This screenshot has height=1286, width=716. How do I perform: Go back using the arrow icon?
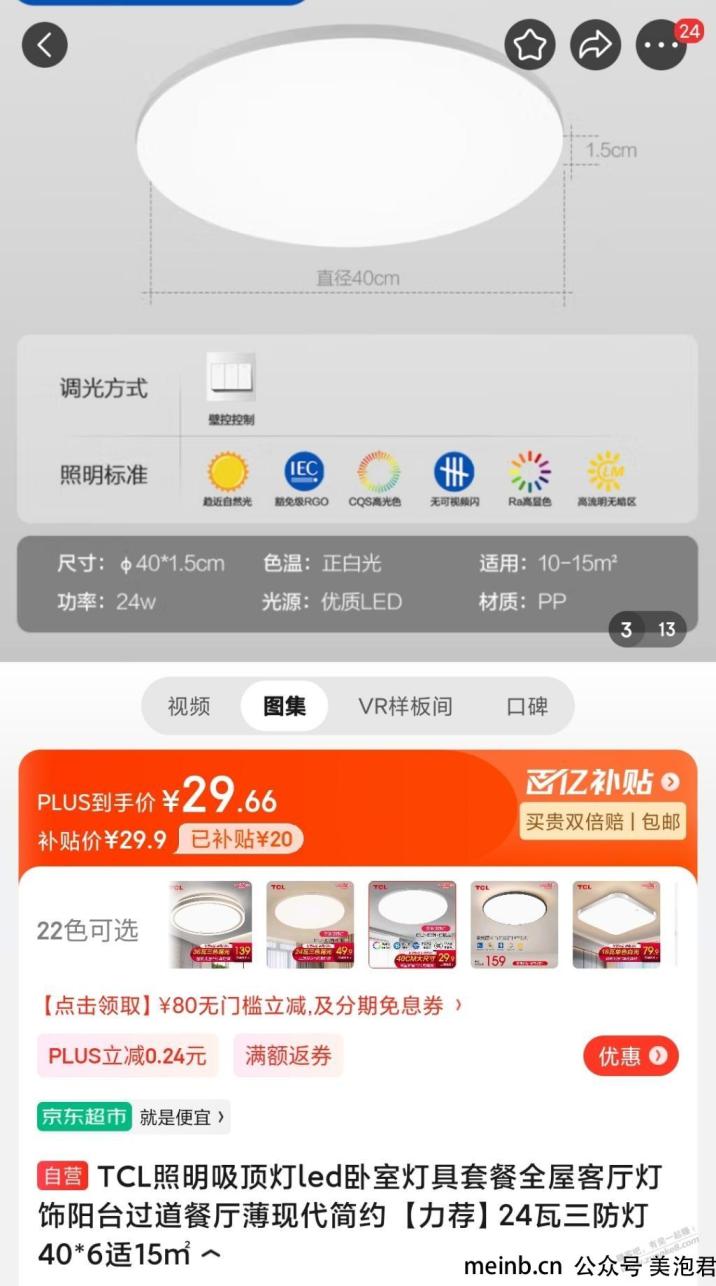click(x=44, y=44)
